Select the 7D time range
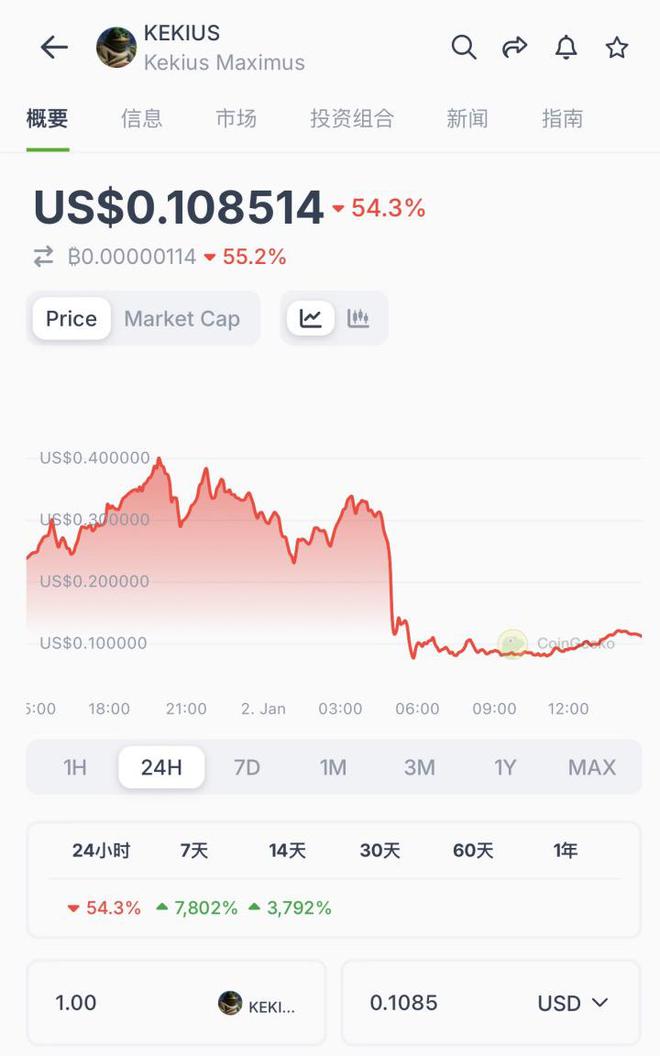Screen dimensions: 660x1056 pyautogui.click(x=247, y=767)
